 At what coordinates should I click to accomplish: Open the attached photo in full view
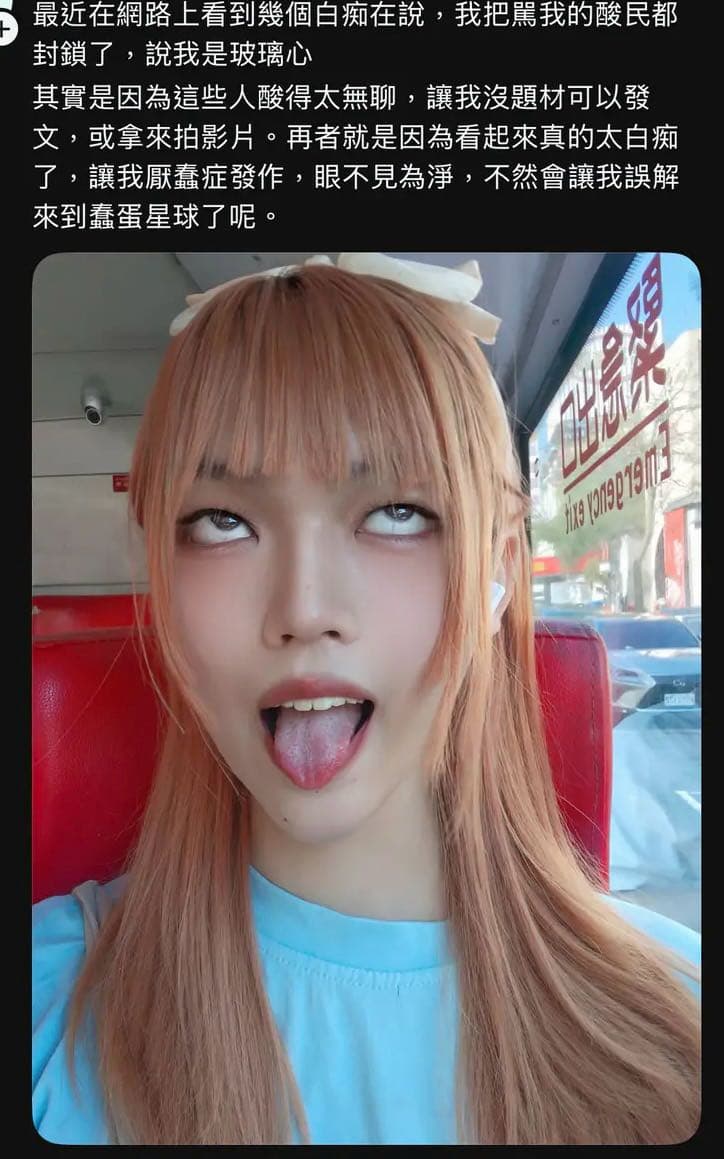point(366,698)
